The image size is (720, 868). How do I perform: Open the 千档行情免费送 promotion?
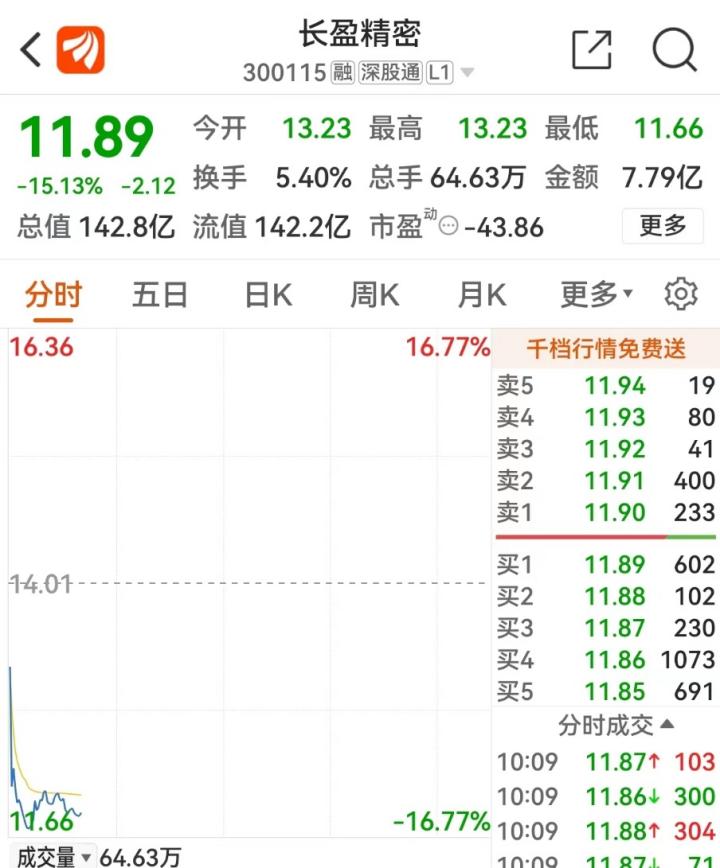[606, 349]
